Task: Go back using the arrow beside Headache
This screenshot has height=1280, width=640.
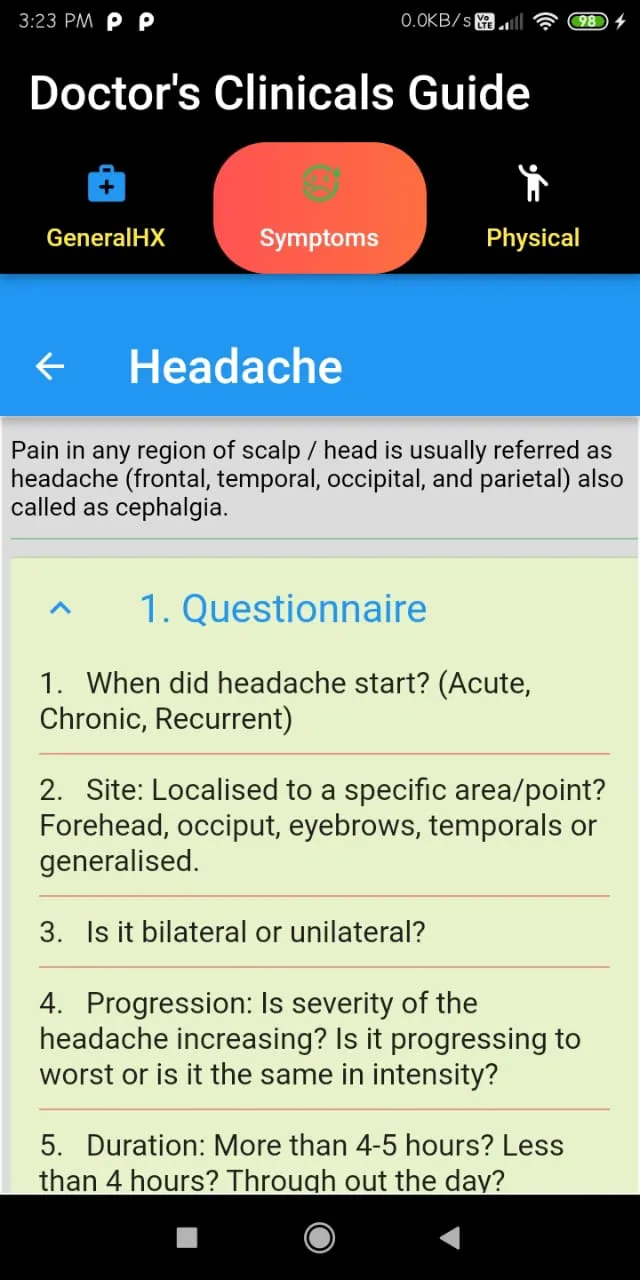Action: tap(50, 367)
